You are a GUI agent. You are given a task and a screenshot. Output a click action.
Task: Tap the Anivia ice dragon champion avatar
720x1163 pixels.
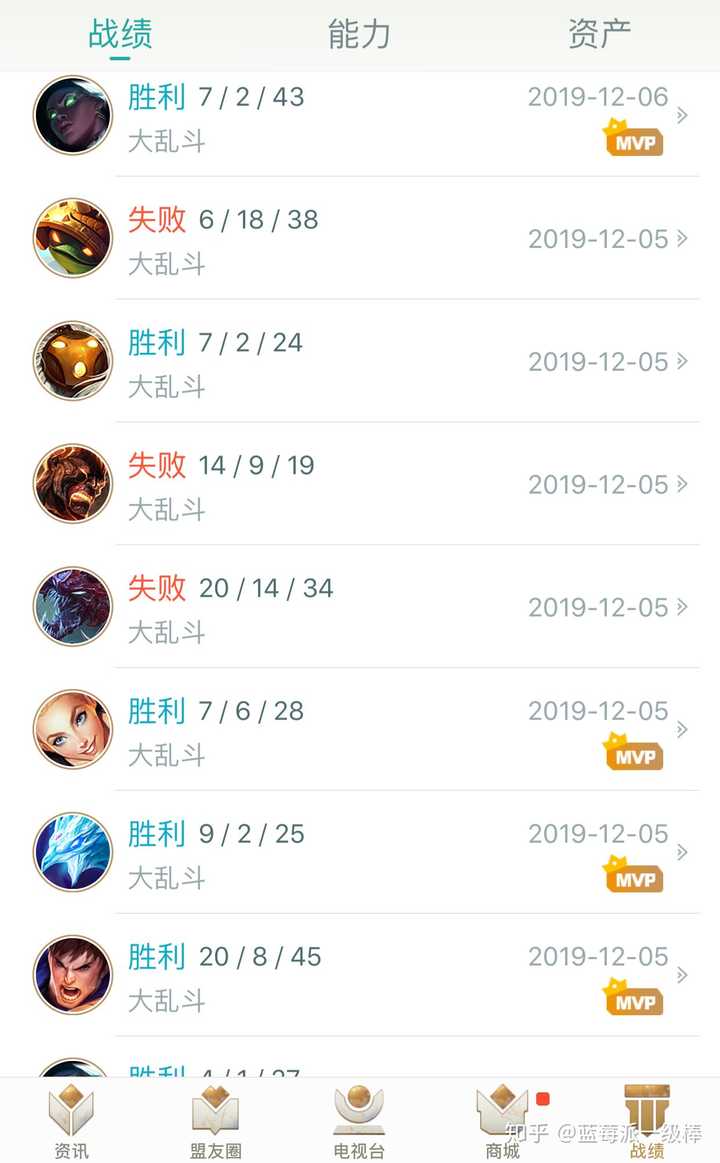71,854
